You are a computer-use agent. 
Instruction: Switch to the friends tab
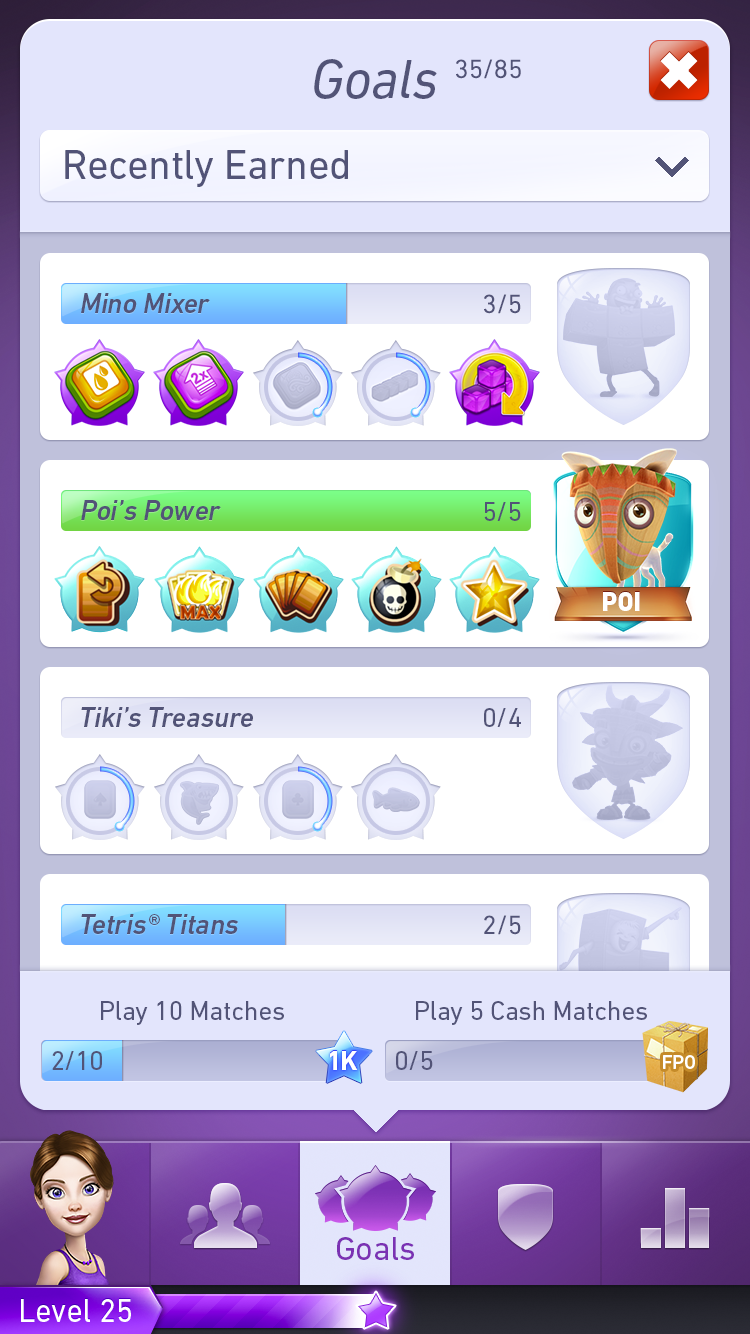click(225, 1214)
